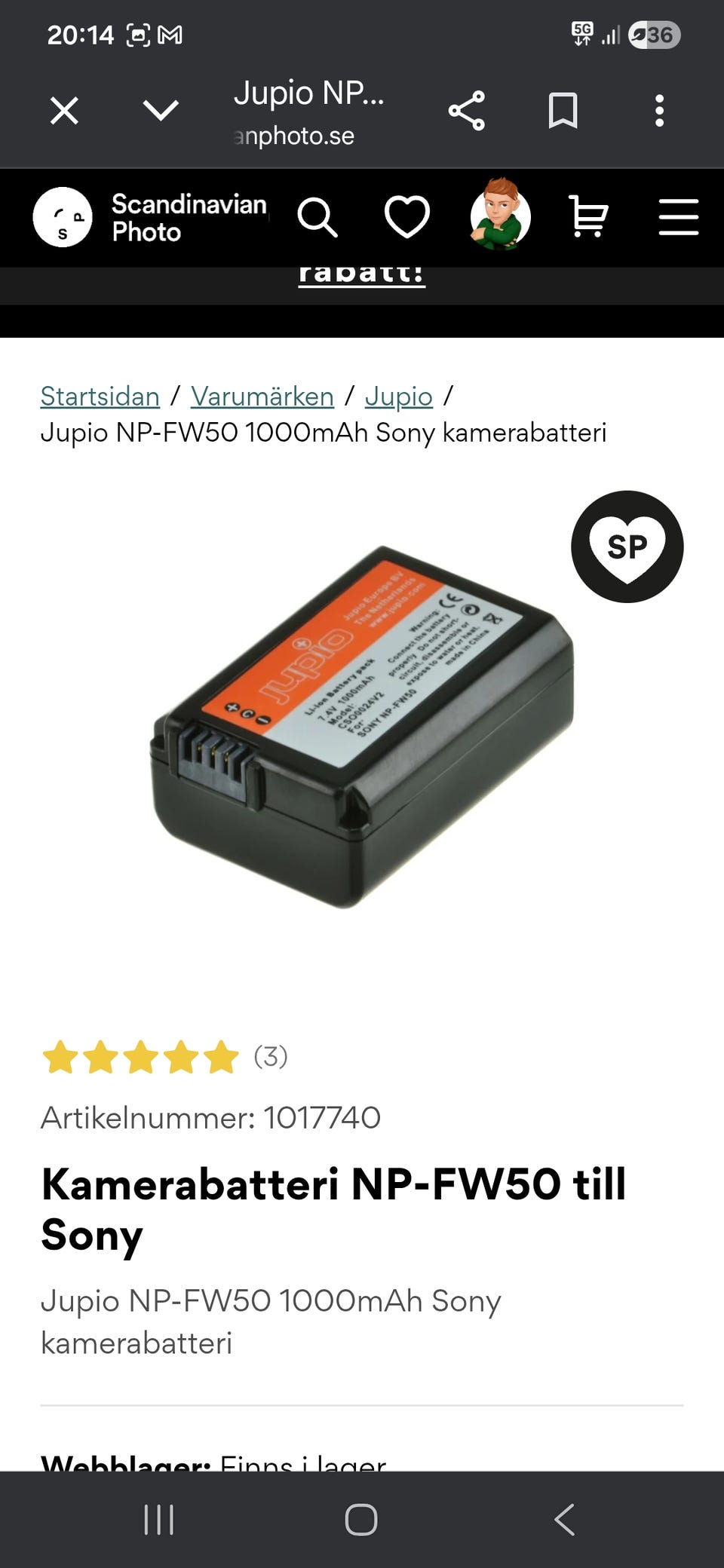The width and height of the screenshot is (724, 1568).
Task: Enlarge the NP-FW50 battery product photo
Action: point(362,724)
